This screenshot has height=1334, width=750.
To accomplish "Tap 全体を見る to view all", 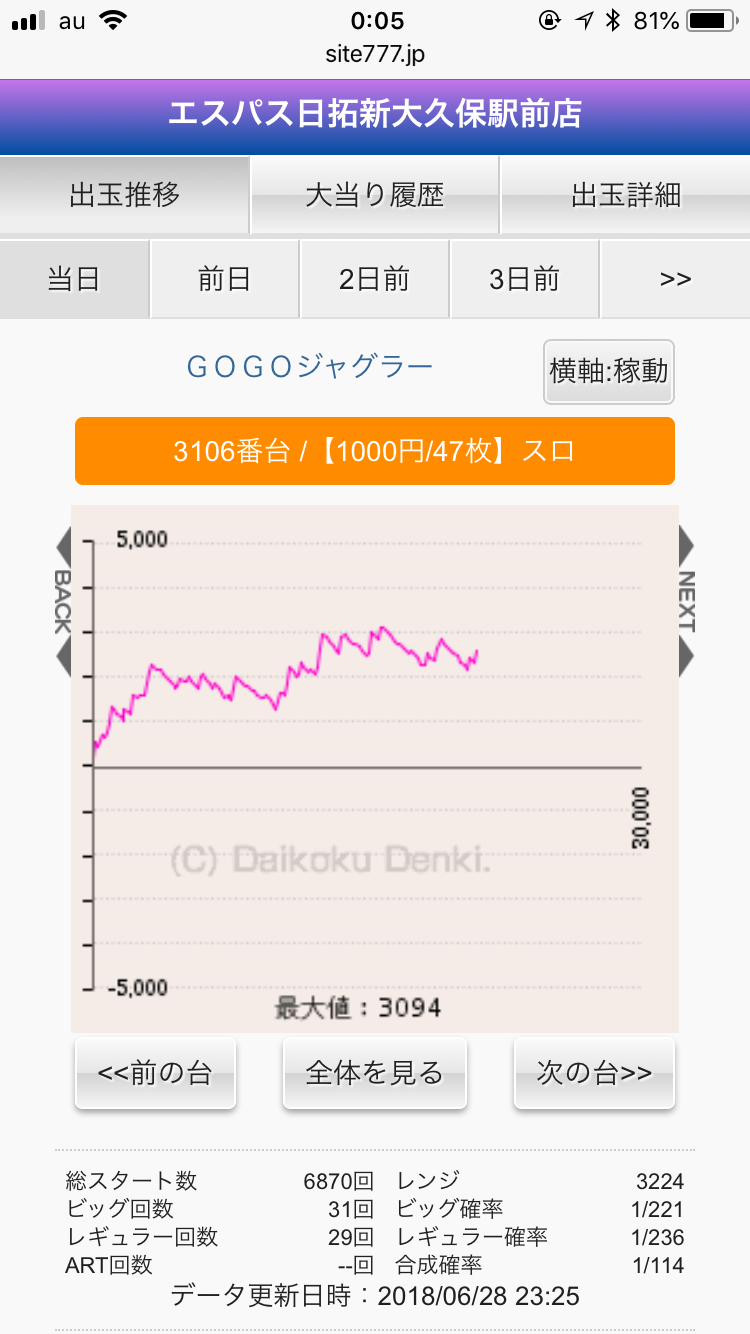I will pyautogui.click(x=375, y=1074).
